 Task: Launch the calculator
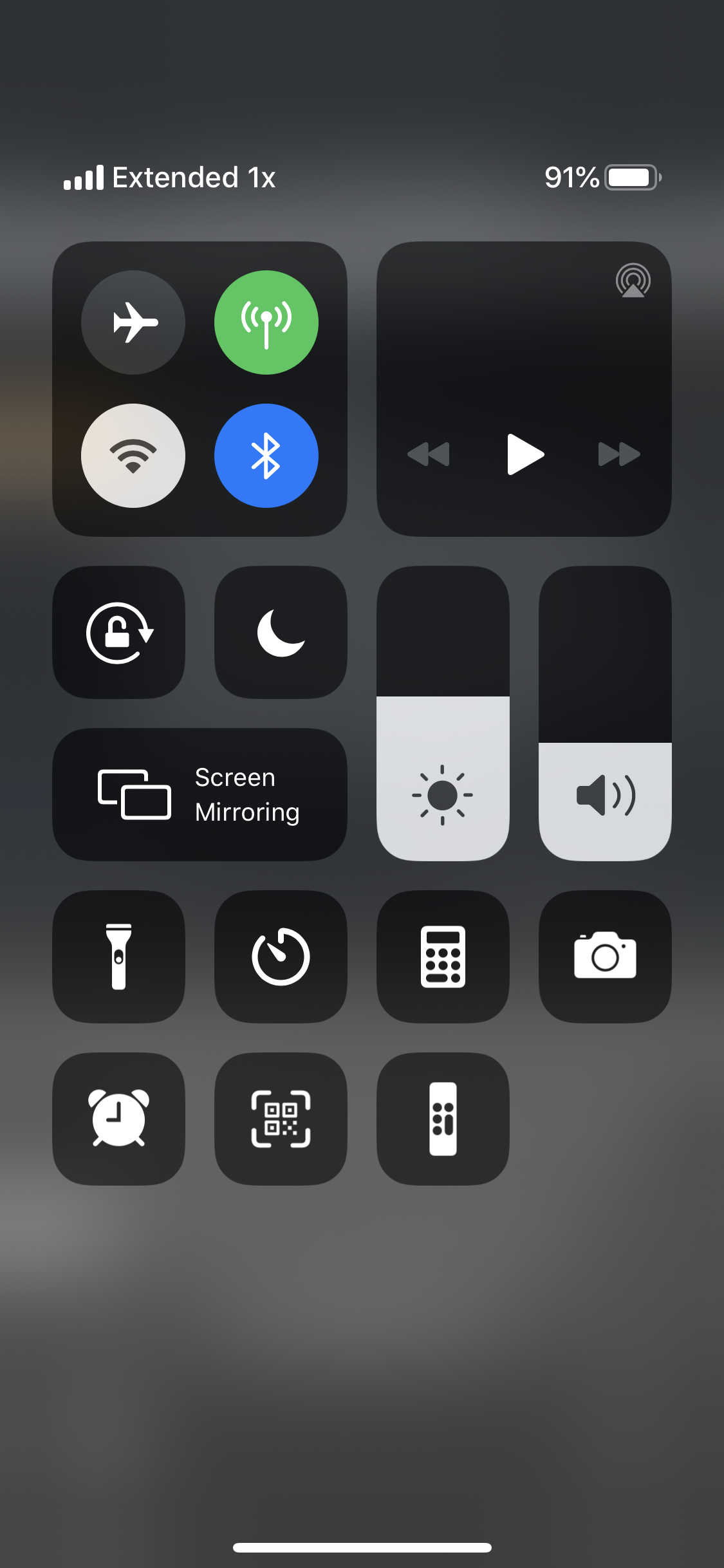pos(443,957)
